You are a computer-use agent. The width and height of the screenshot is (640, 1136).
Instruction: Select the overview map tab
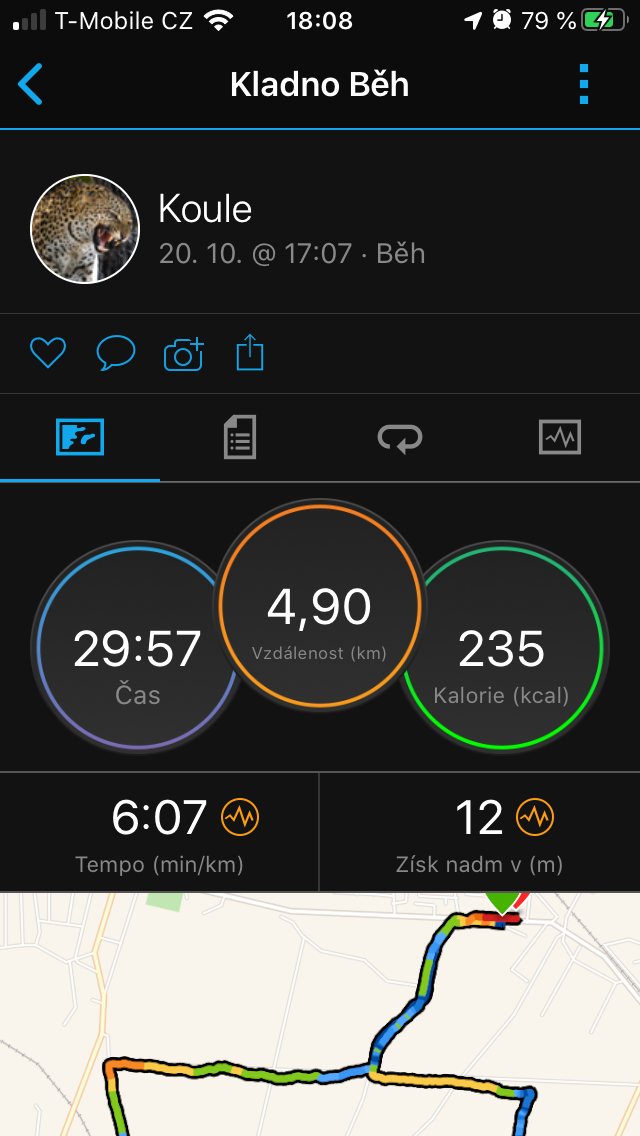coord(80,438)
